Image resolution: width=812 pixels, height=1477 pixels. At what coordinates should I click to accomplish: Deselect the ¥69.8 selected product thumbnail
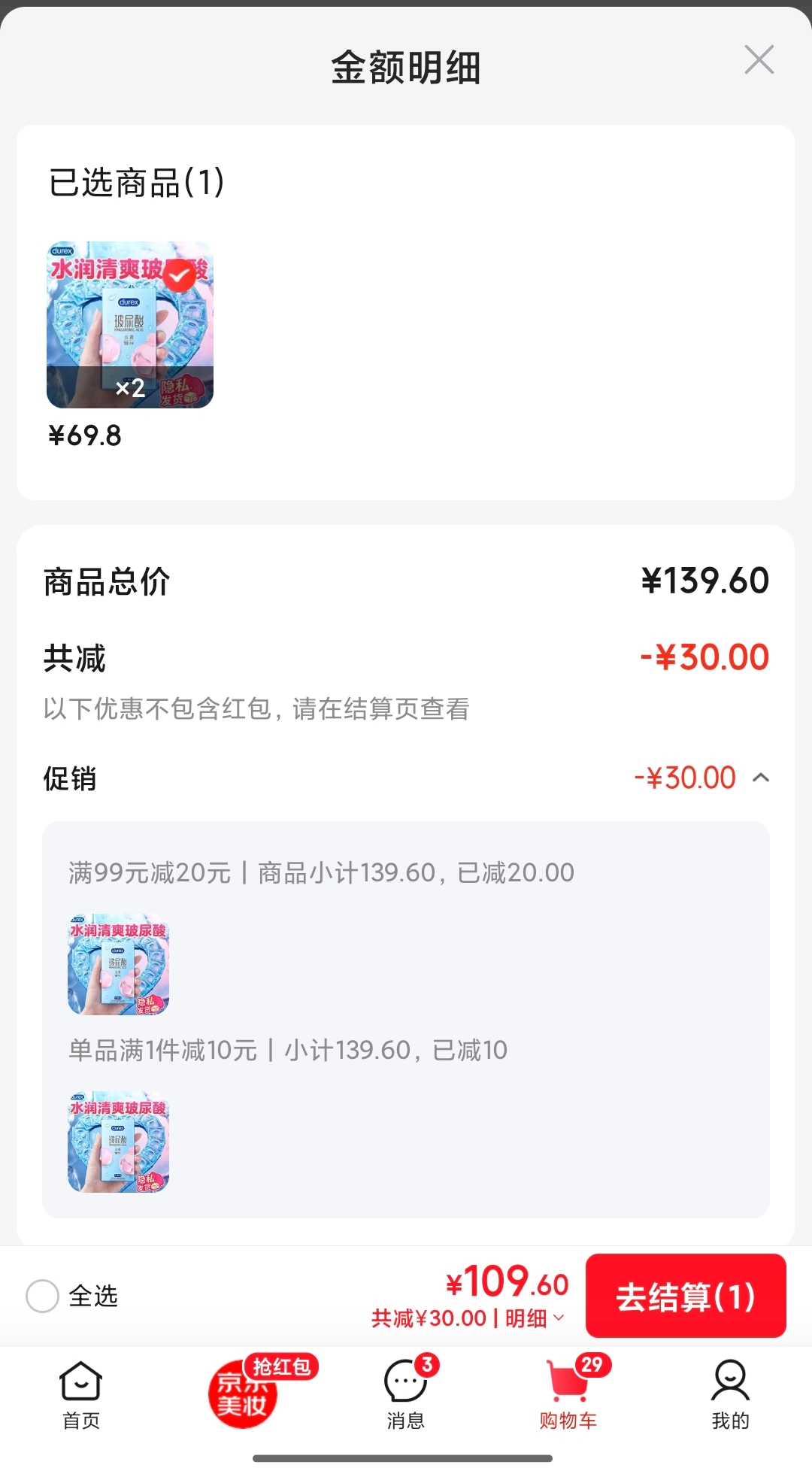[179, 276]
